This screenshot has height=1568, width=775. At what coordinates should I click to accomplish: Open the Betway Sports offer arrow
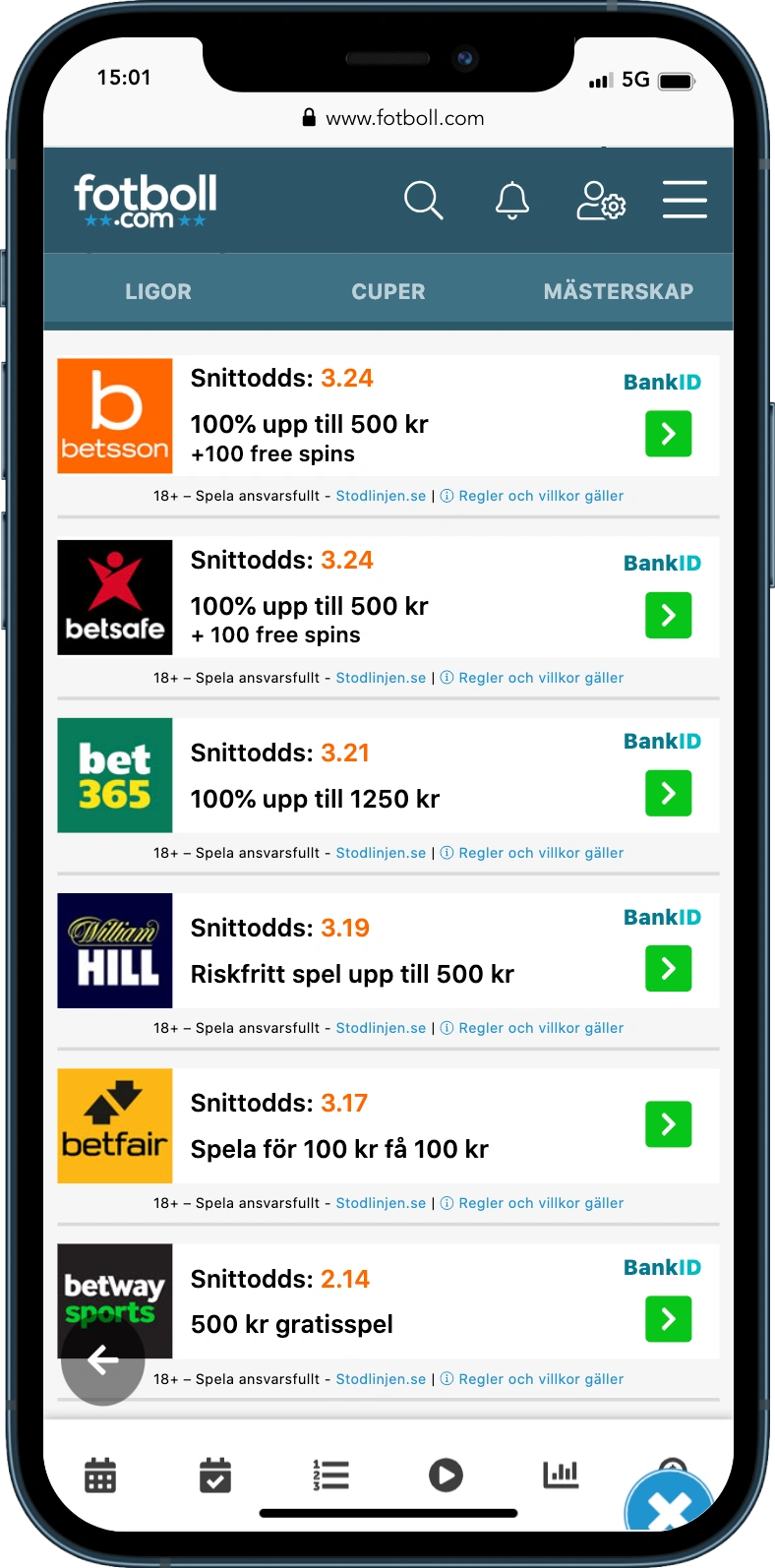click(669, 1319)
